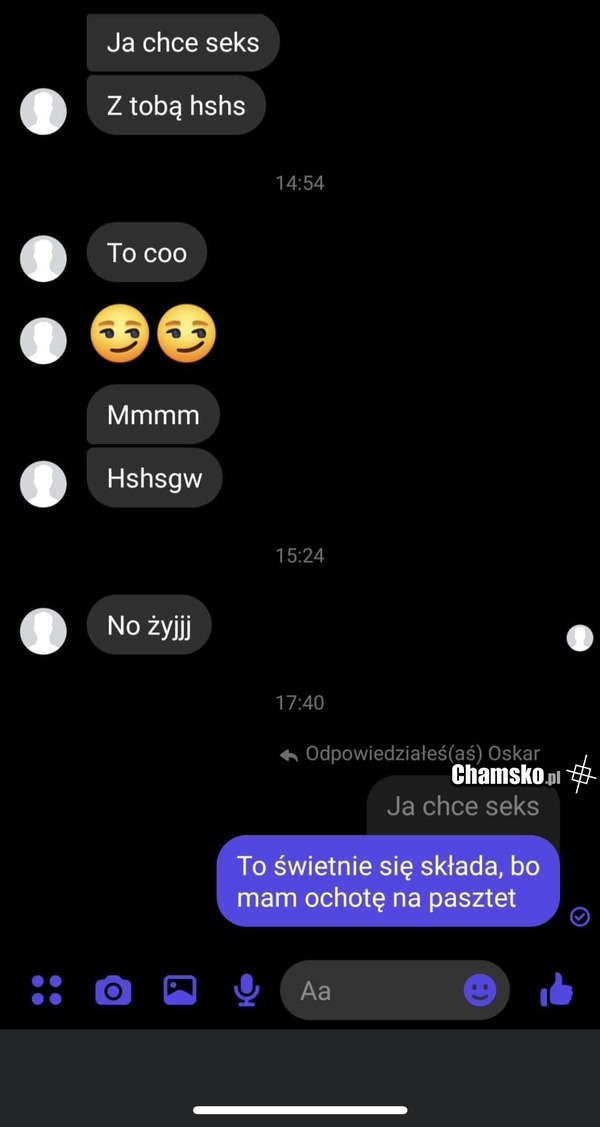Record a voice message with the microphone
This screenshot has height=1127, width=600.
click(x=246, y=990)
